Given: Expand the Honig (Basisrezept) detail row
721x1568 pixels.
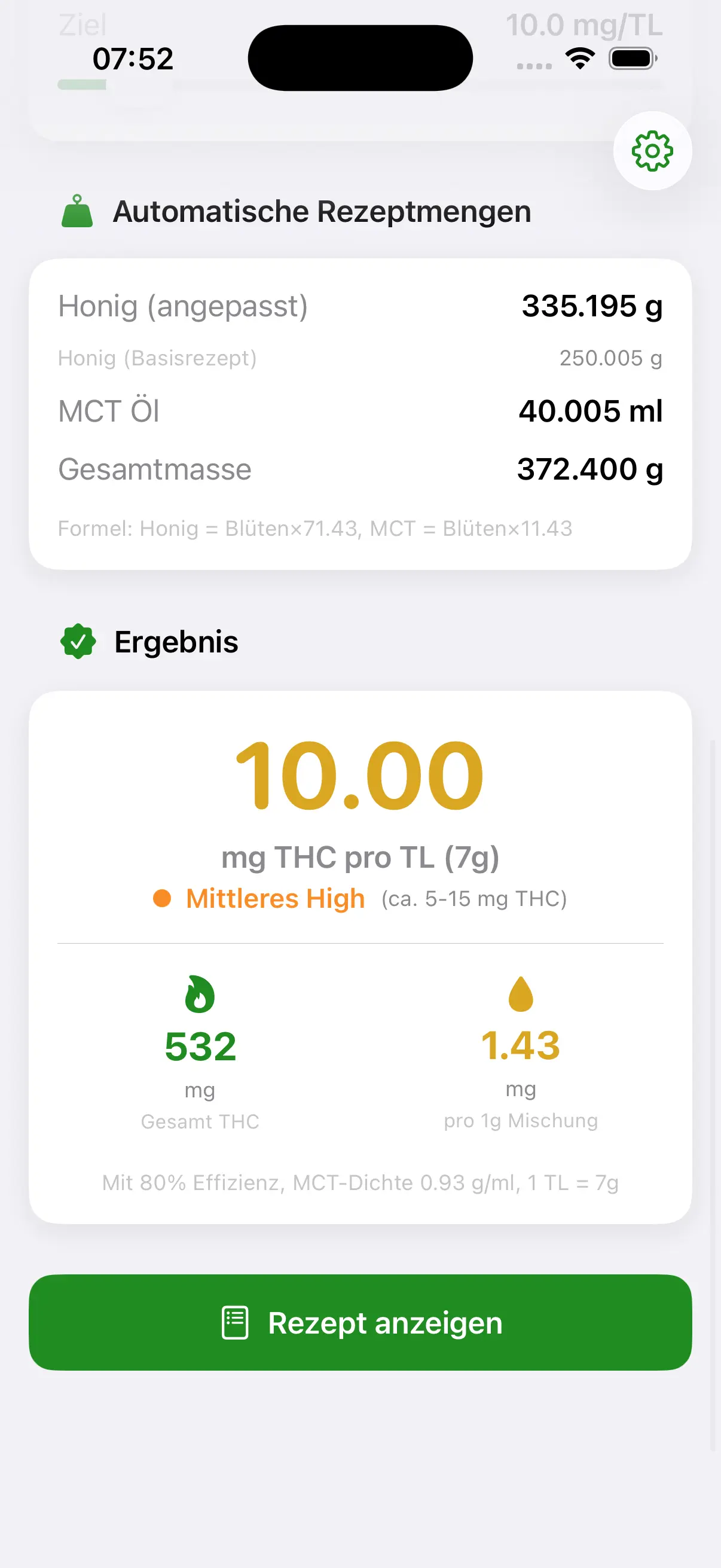Looking at the screenshot, I should point(360,359).
